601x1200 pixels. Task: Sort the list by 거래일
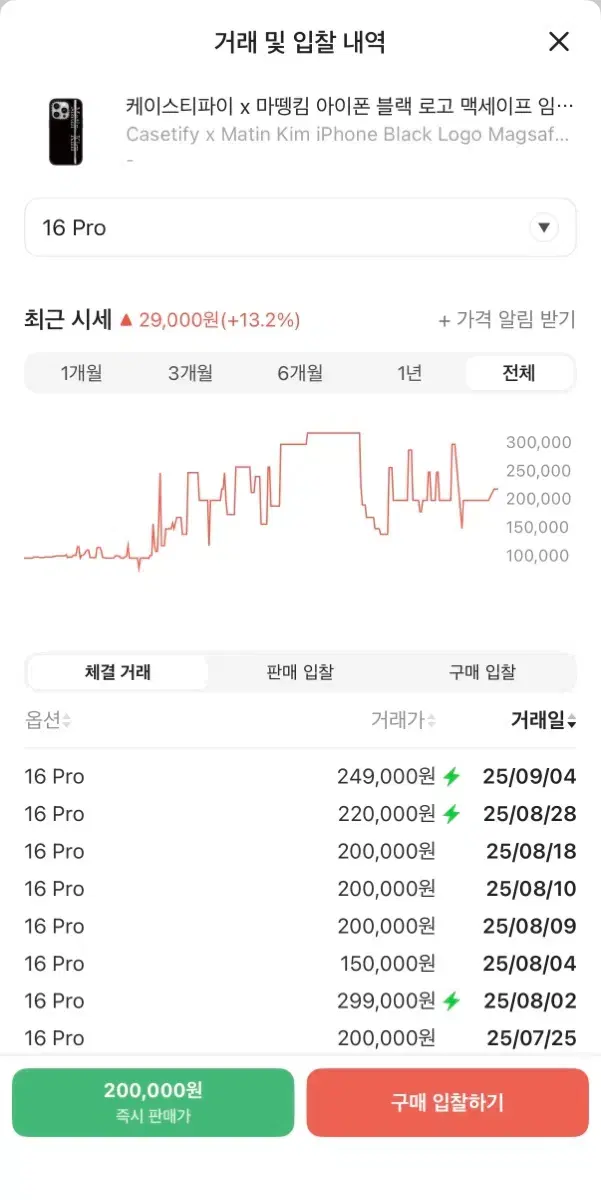(x=544, y=720)
